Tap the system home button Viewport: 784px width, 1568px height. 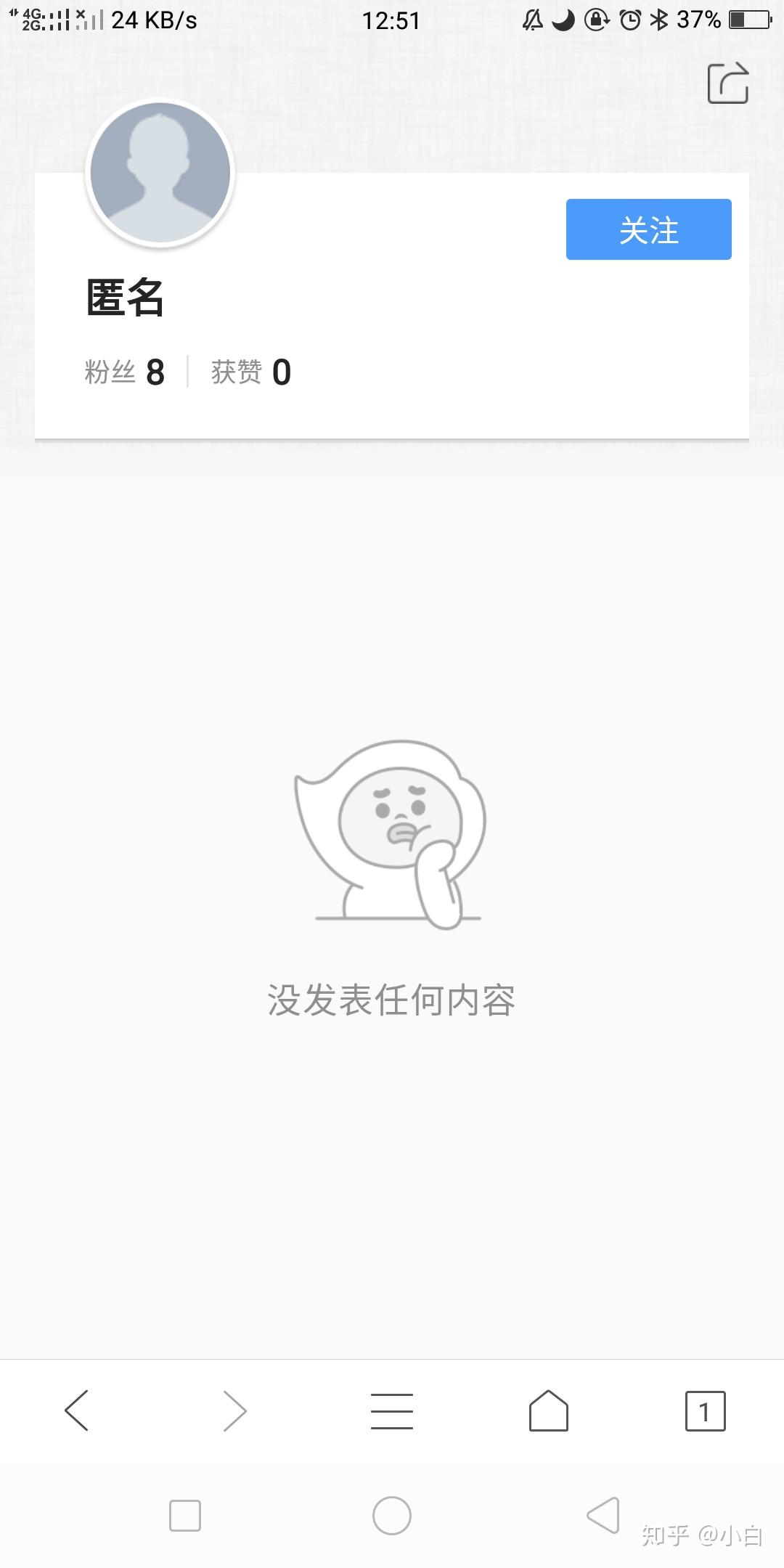[392, 1516]
